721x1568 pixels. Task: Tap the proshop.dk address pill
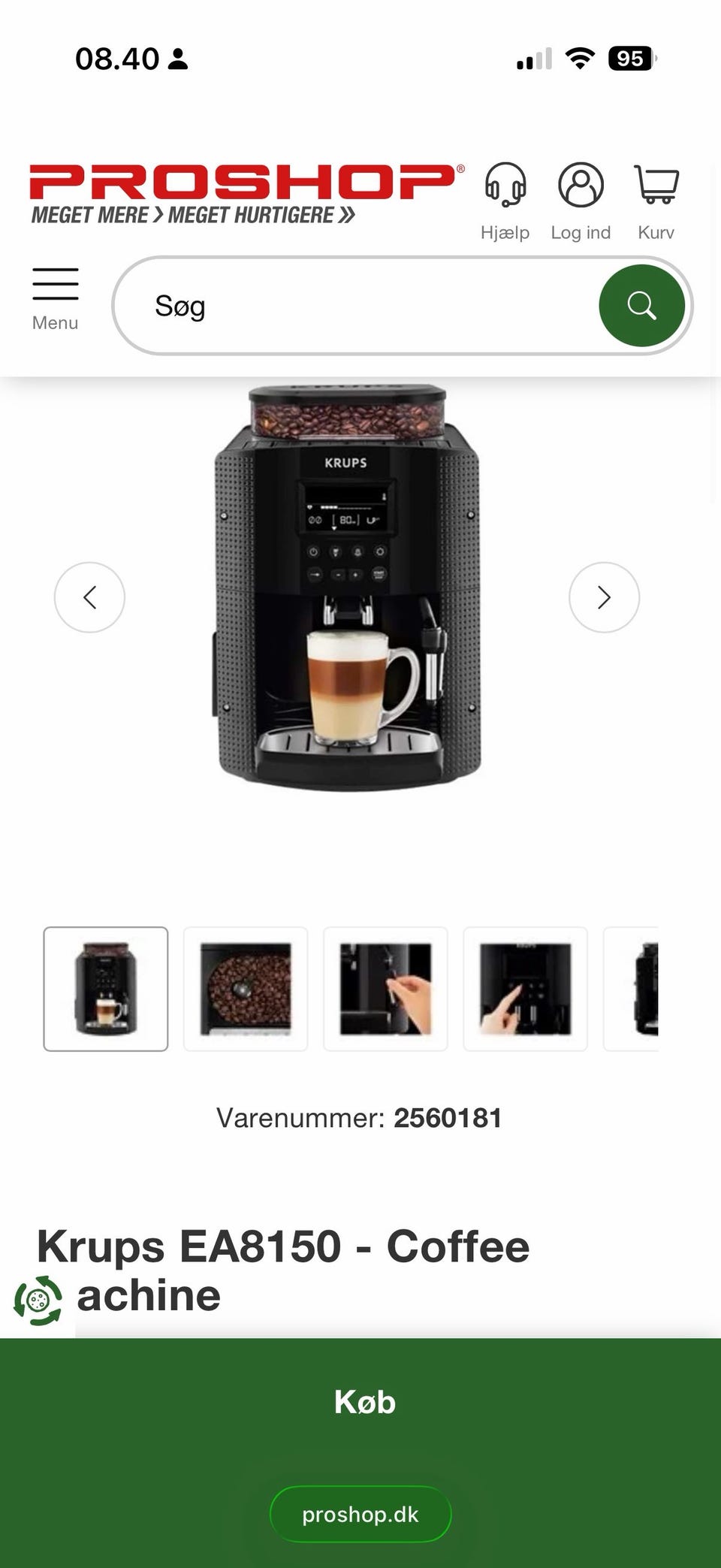(360, 1514)
